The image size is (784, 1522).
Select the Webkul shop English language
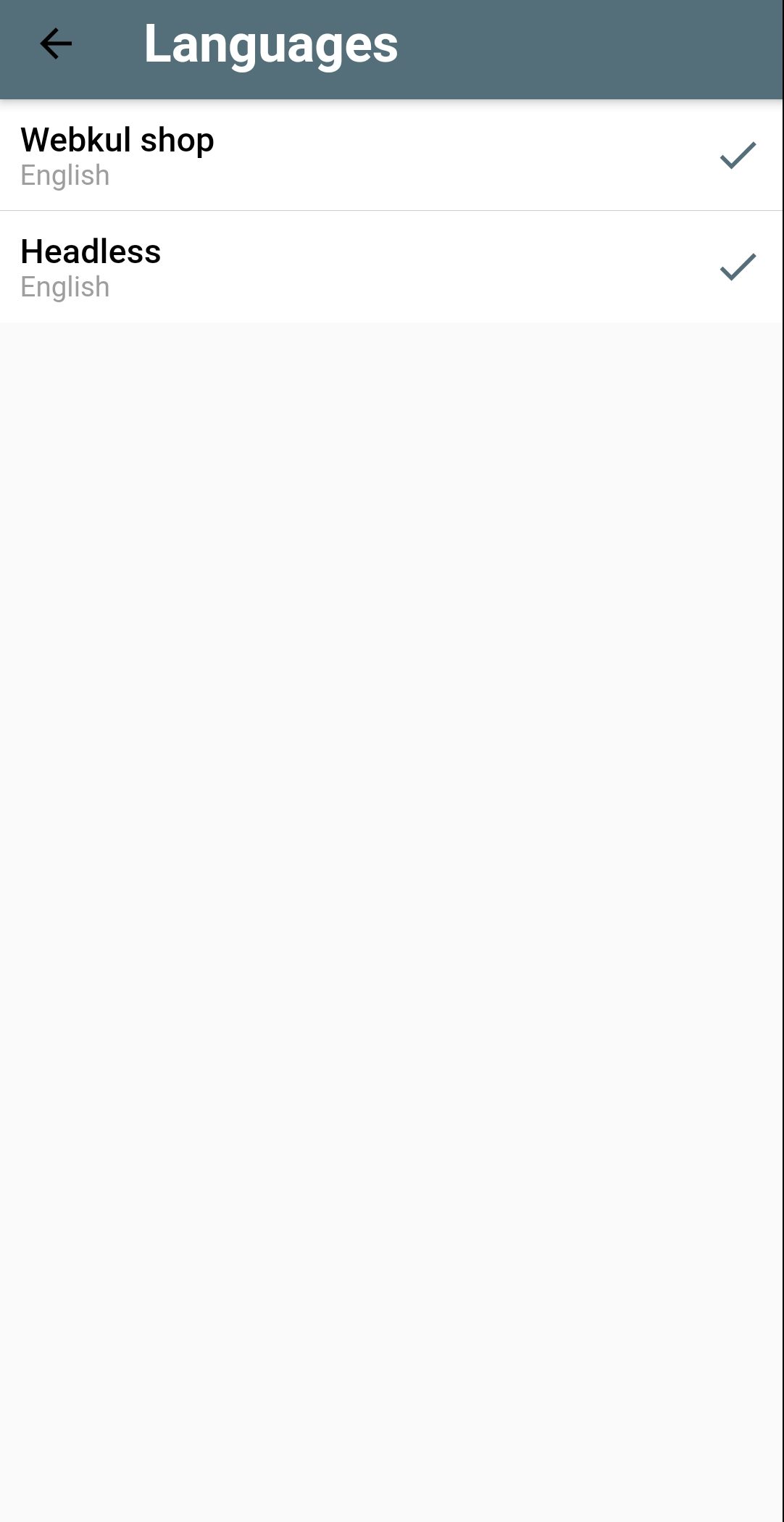[391, 155]
